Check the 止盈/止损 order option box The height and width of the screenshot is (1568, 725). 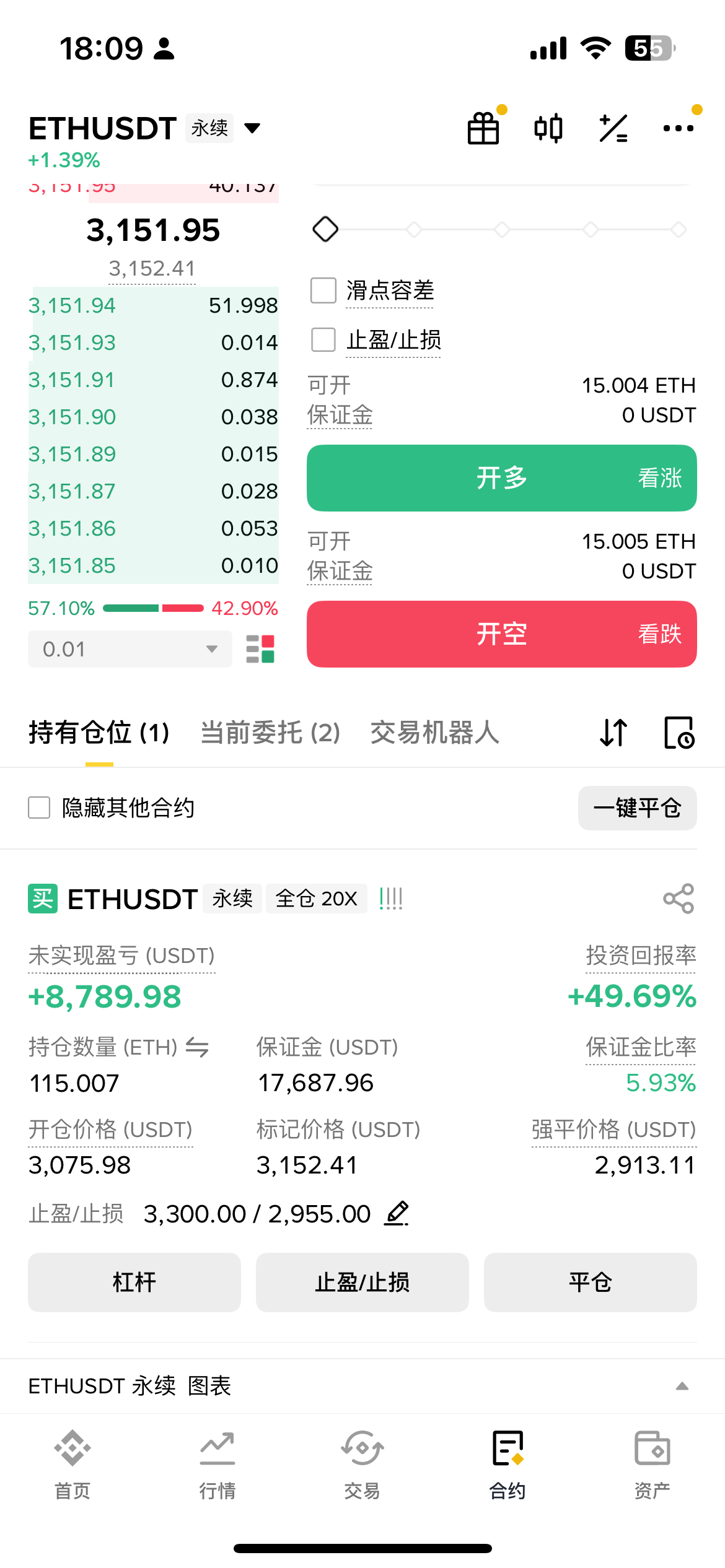click(323, 340)
